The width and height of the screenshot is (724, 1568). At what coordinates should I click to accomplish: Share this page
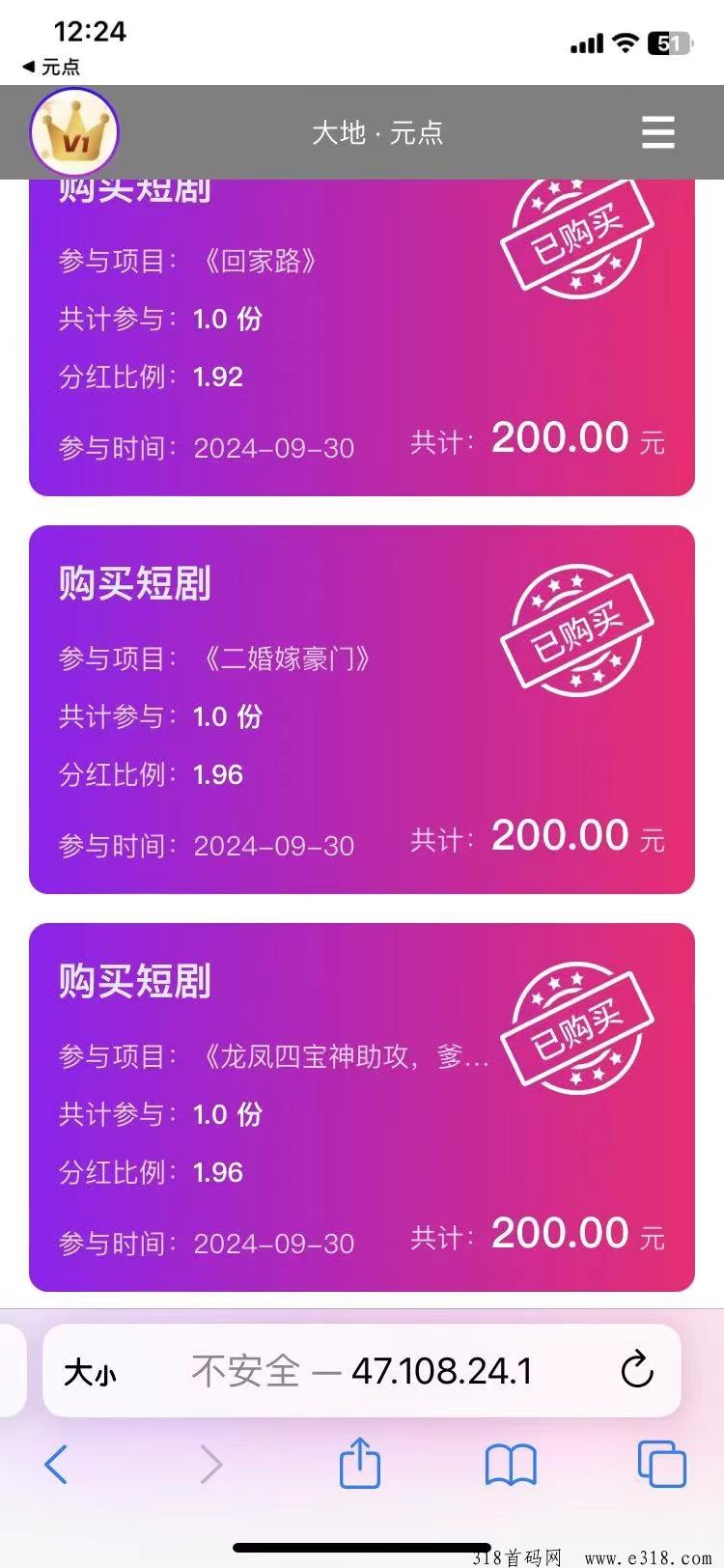tap(360, 1462)
